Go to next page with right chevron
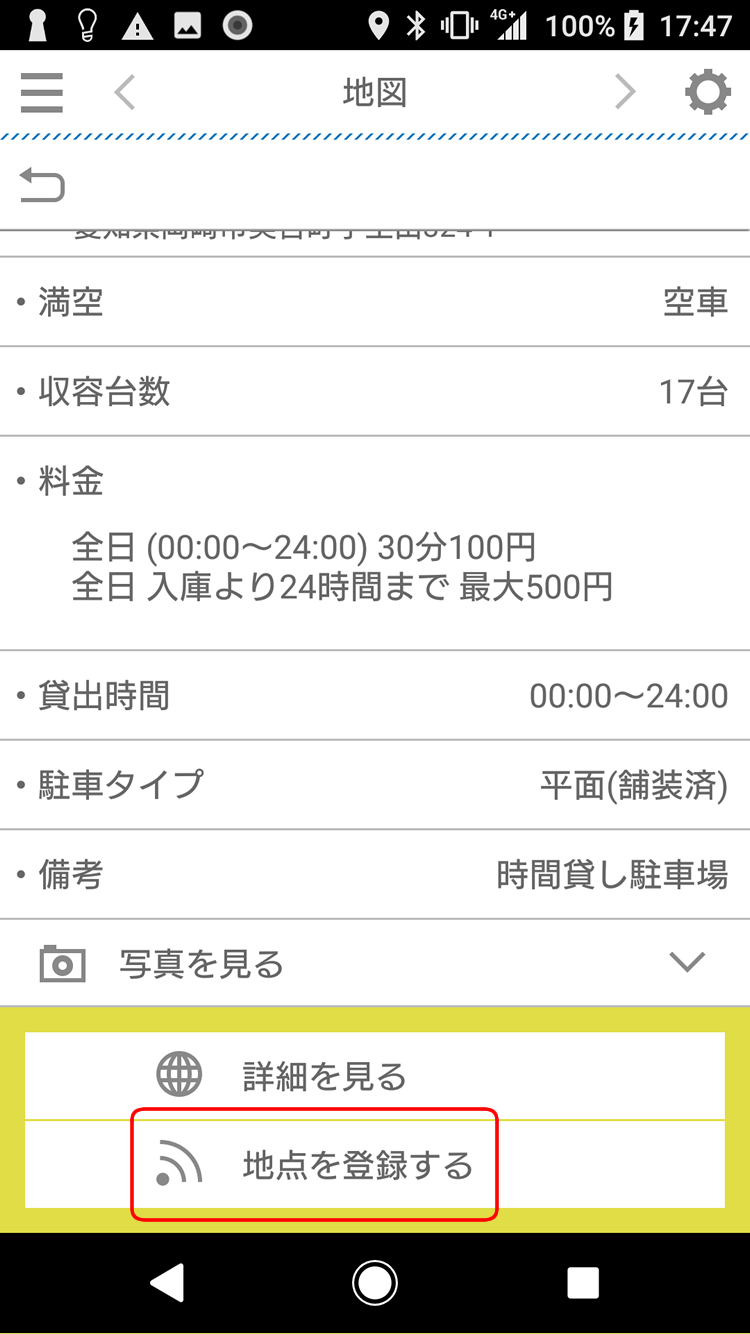 coord(625,93)
